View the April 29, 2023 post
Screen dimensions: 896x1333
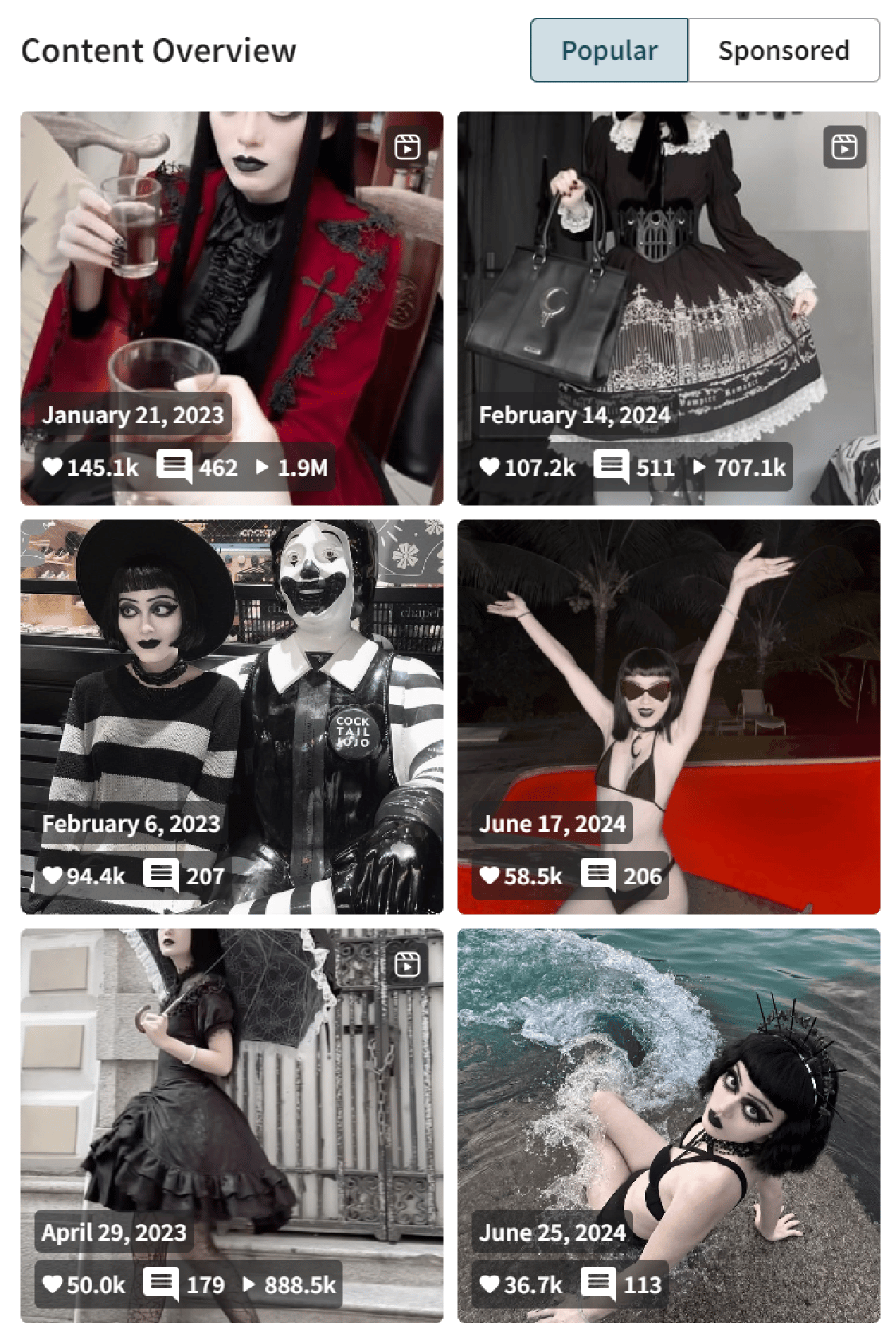(x=231, y=1125)
